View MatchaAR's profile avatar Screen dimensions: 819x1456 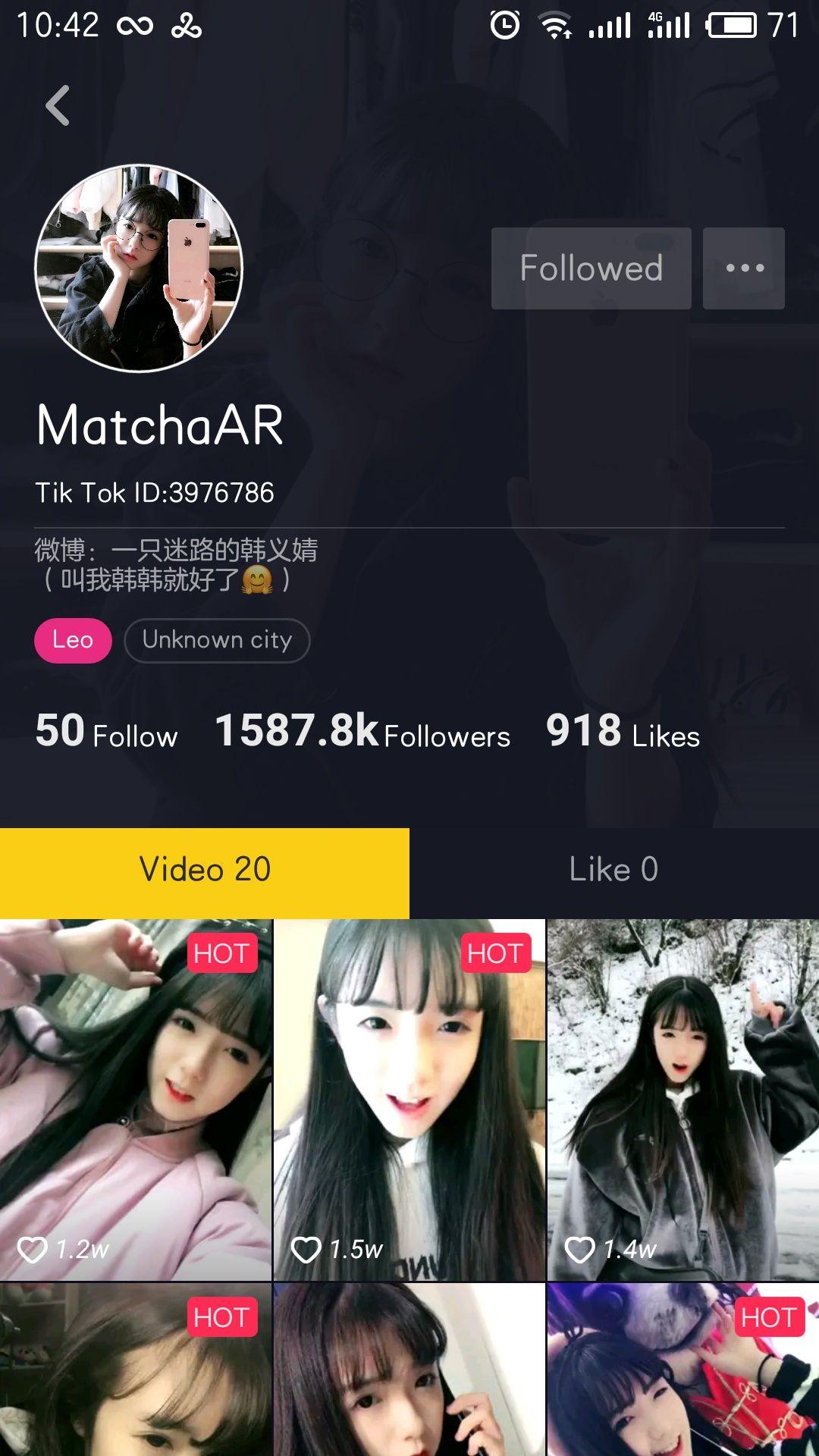click(139, 268)
